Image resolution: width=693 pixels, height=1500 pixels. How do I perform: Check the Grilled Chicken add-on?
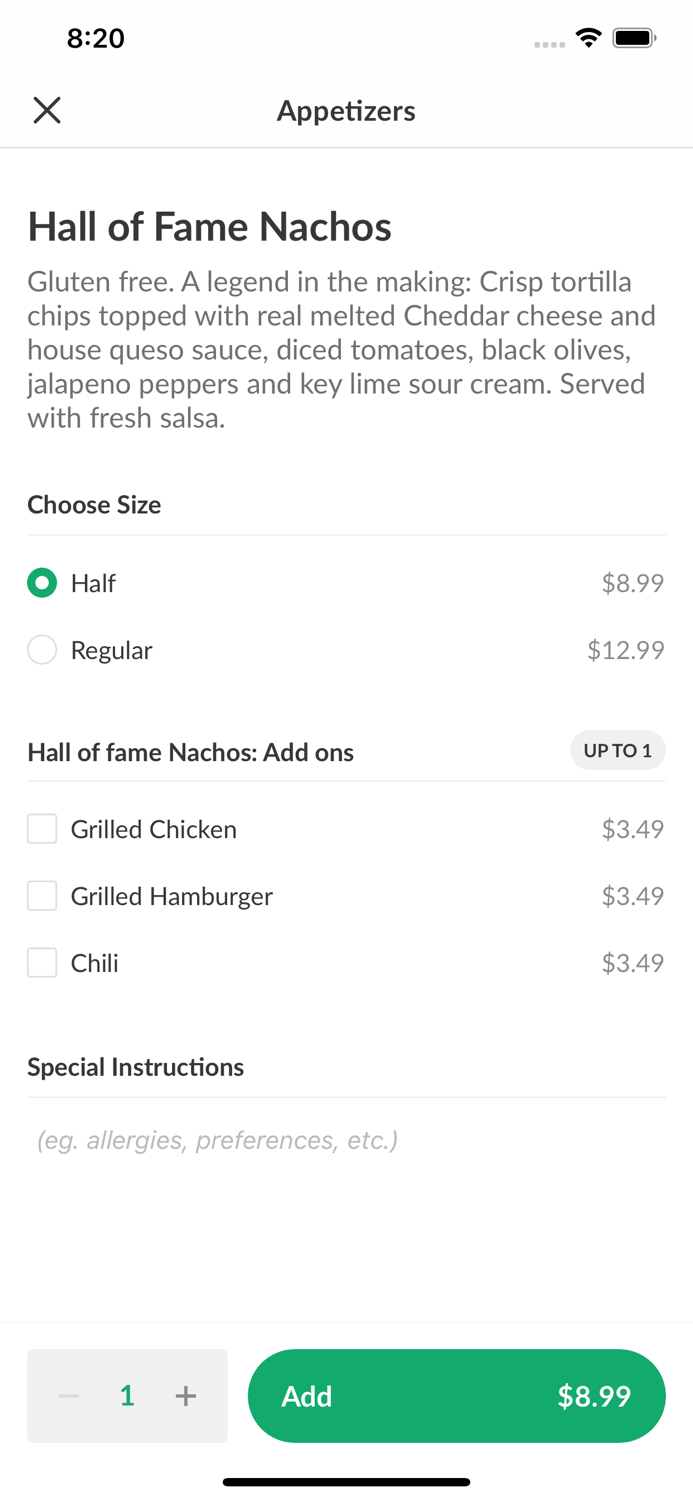(42, 829)
